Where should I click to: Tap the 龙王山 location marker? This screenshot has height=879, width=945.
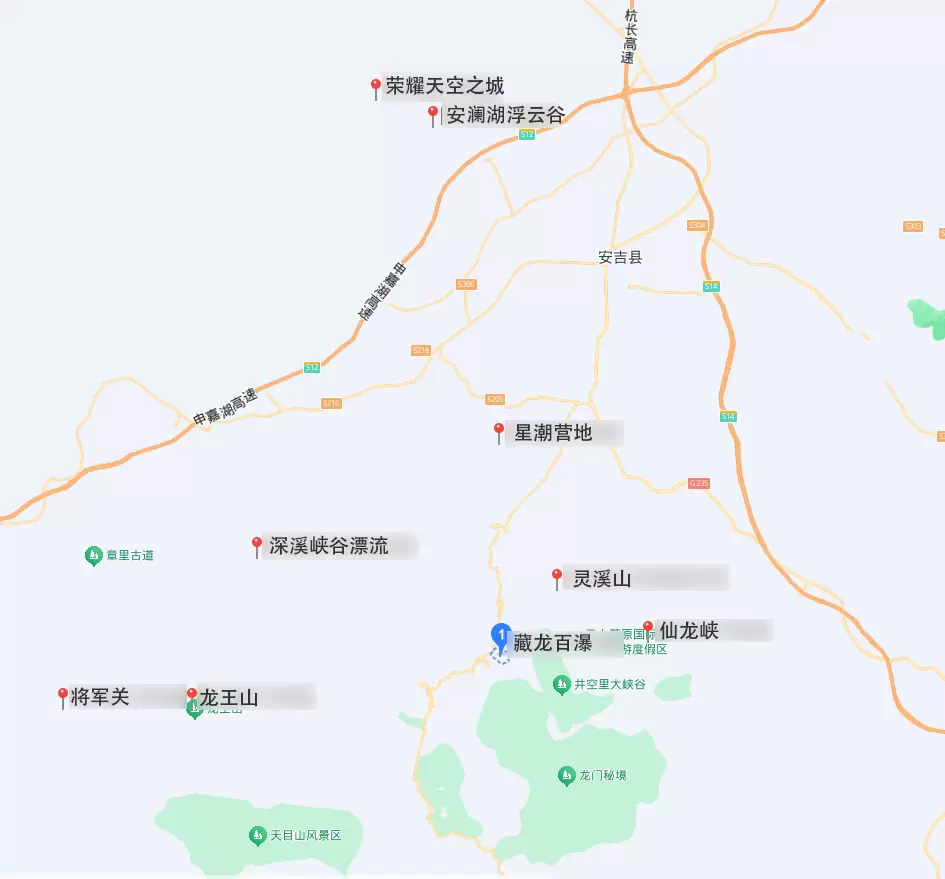point(191,695)
